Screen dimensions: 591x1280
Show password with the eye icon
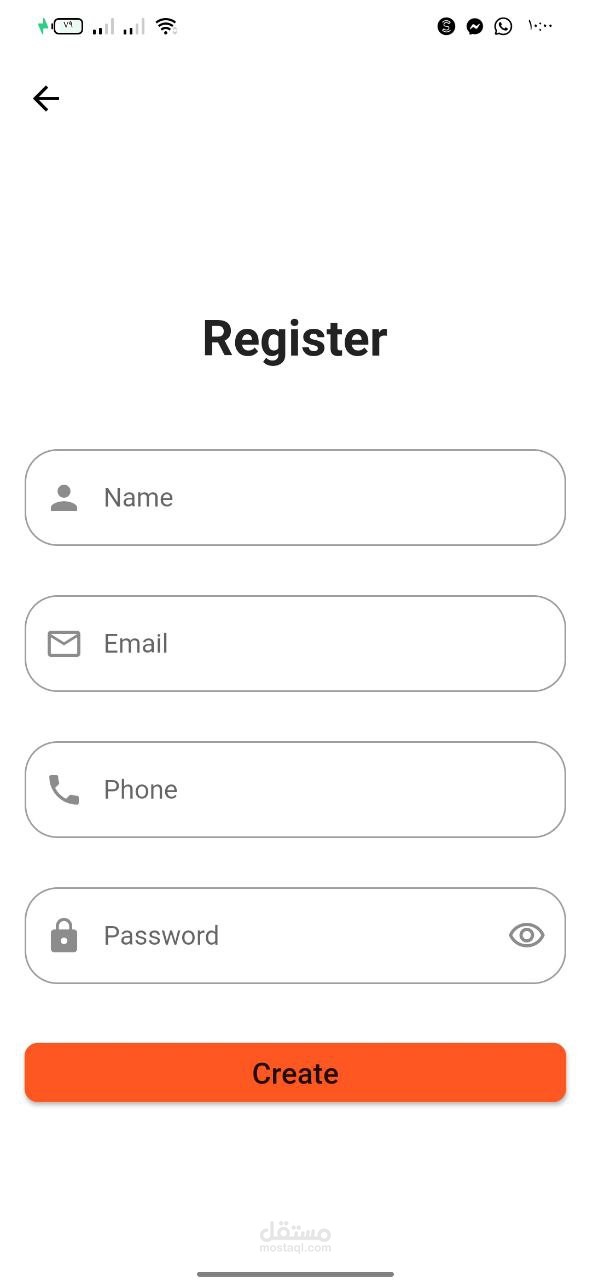point(526,935)
